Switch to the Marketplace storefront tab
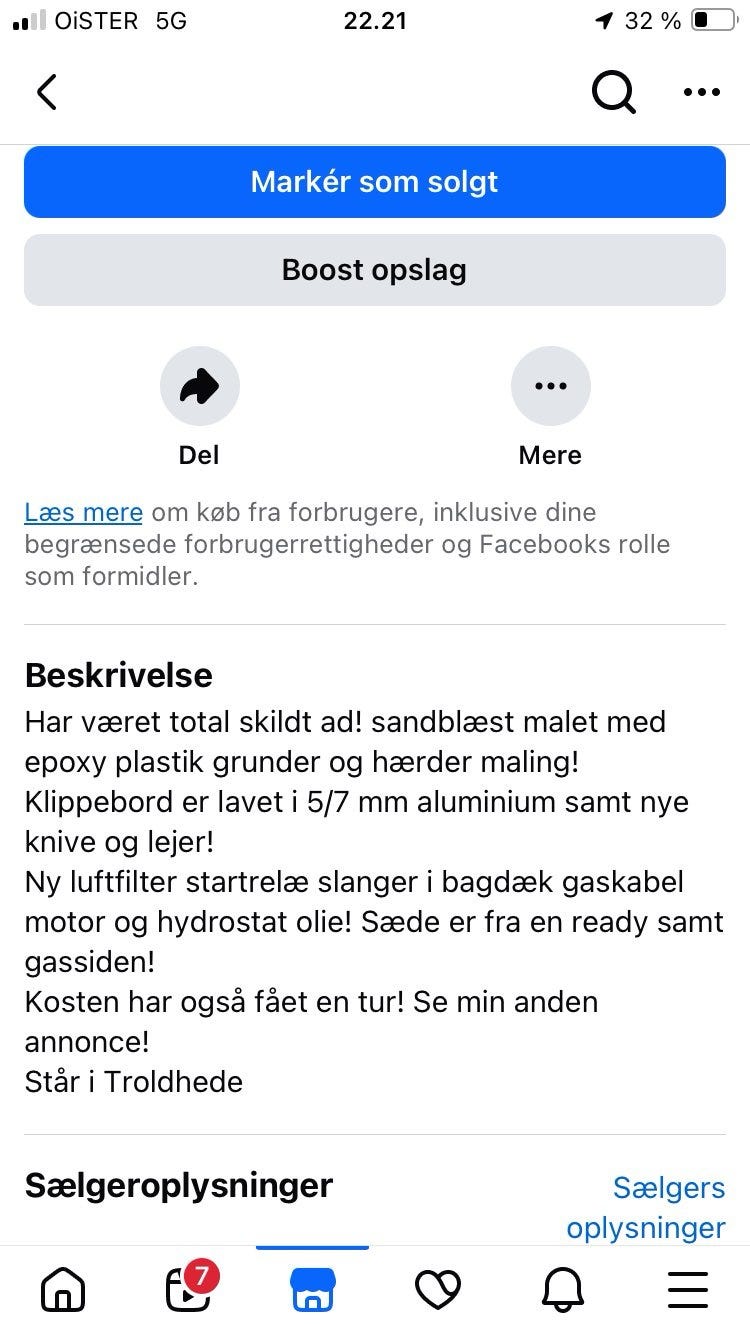Screen dimensions: 750x1334 coord(312,1289)
